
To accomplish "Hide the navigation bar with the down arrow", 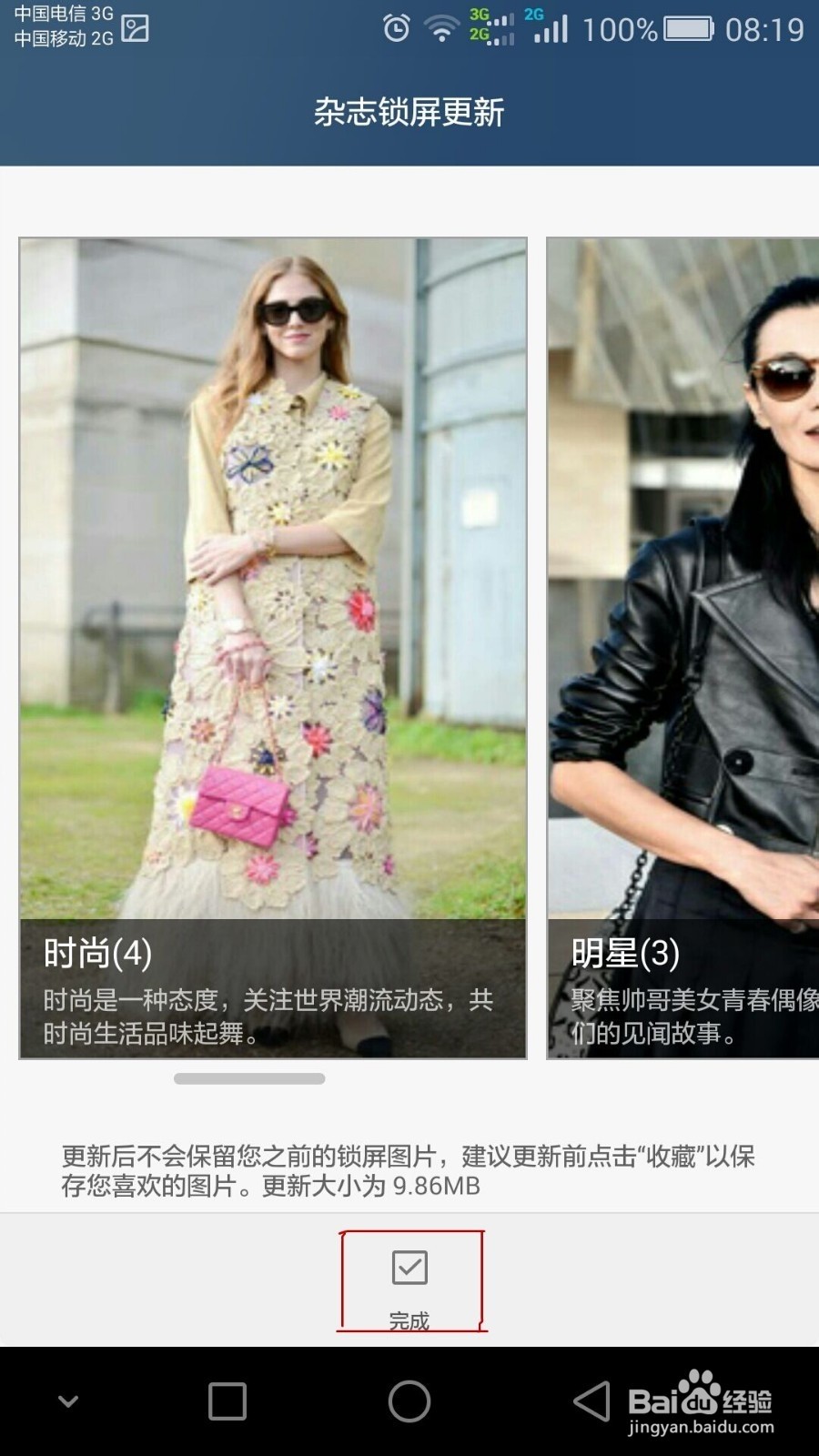I will pyautogui.click(x=68, y=1401).
